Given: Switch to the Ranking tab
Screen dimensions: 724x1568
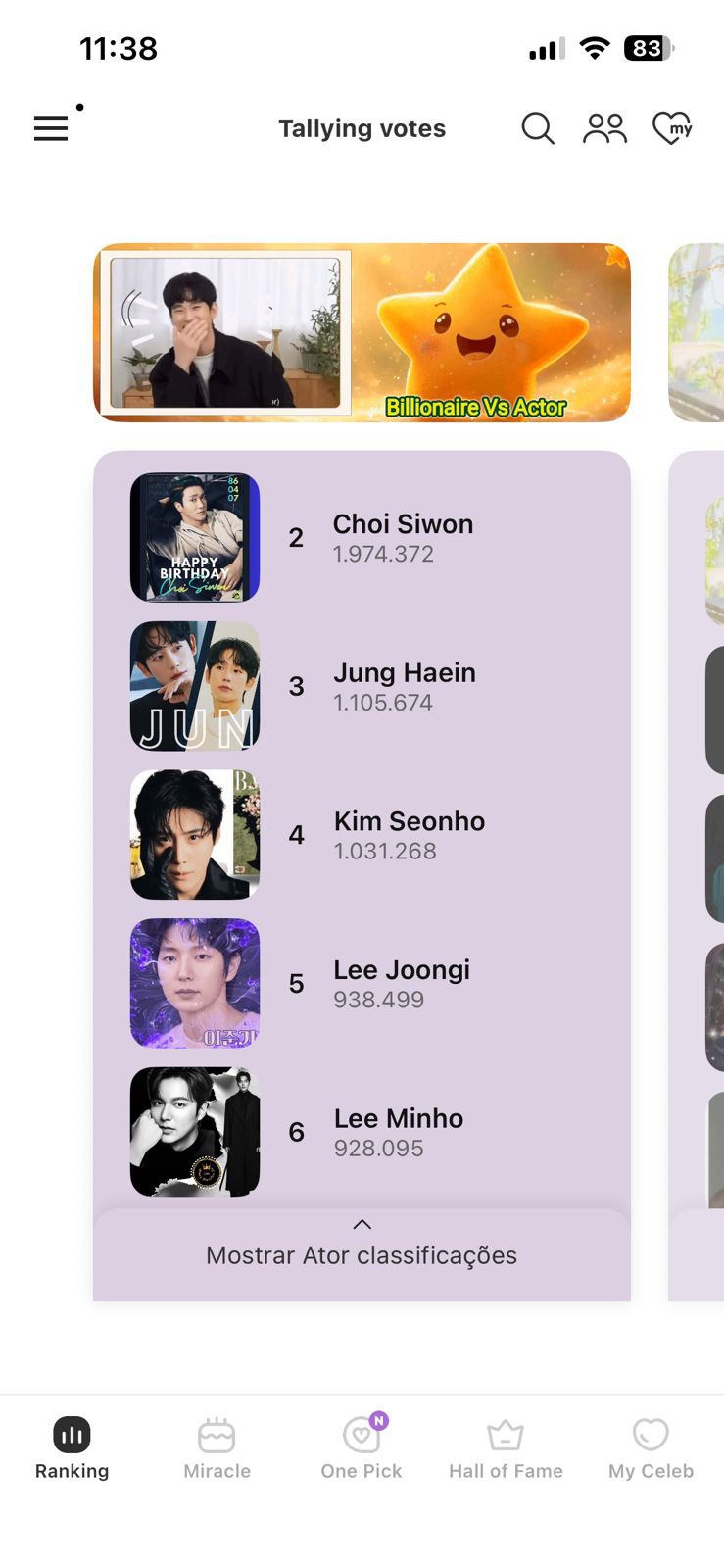Looking at the screenshot, I should [x=72, y=1447].
